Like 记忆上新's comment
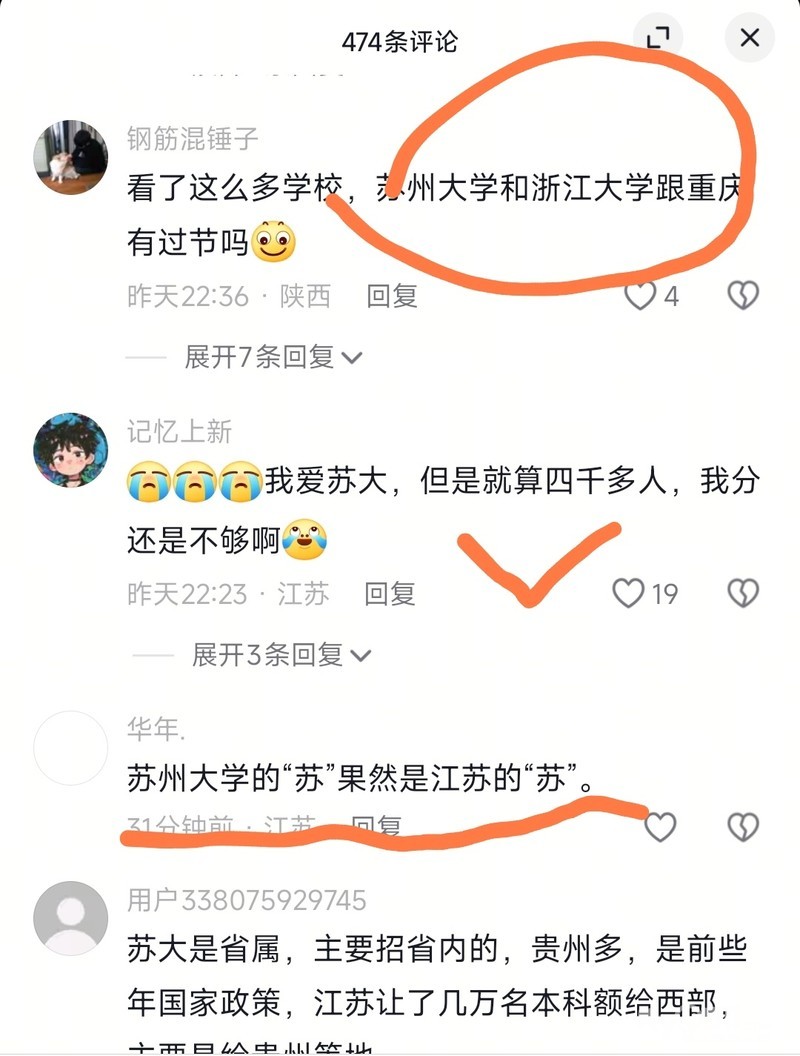 (x=629, y=594)
